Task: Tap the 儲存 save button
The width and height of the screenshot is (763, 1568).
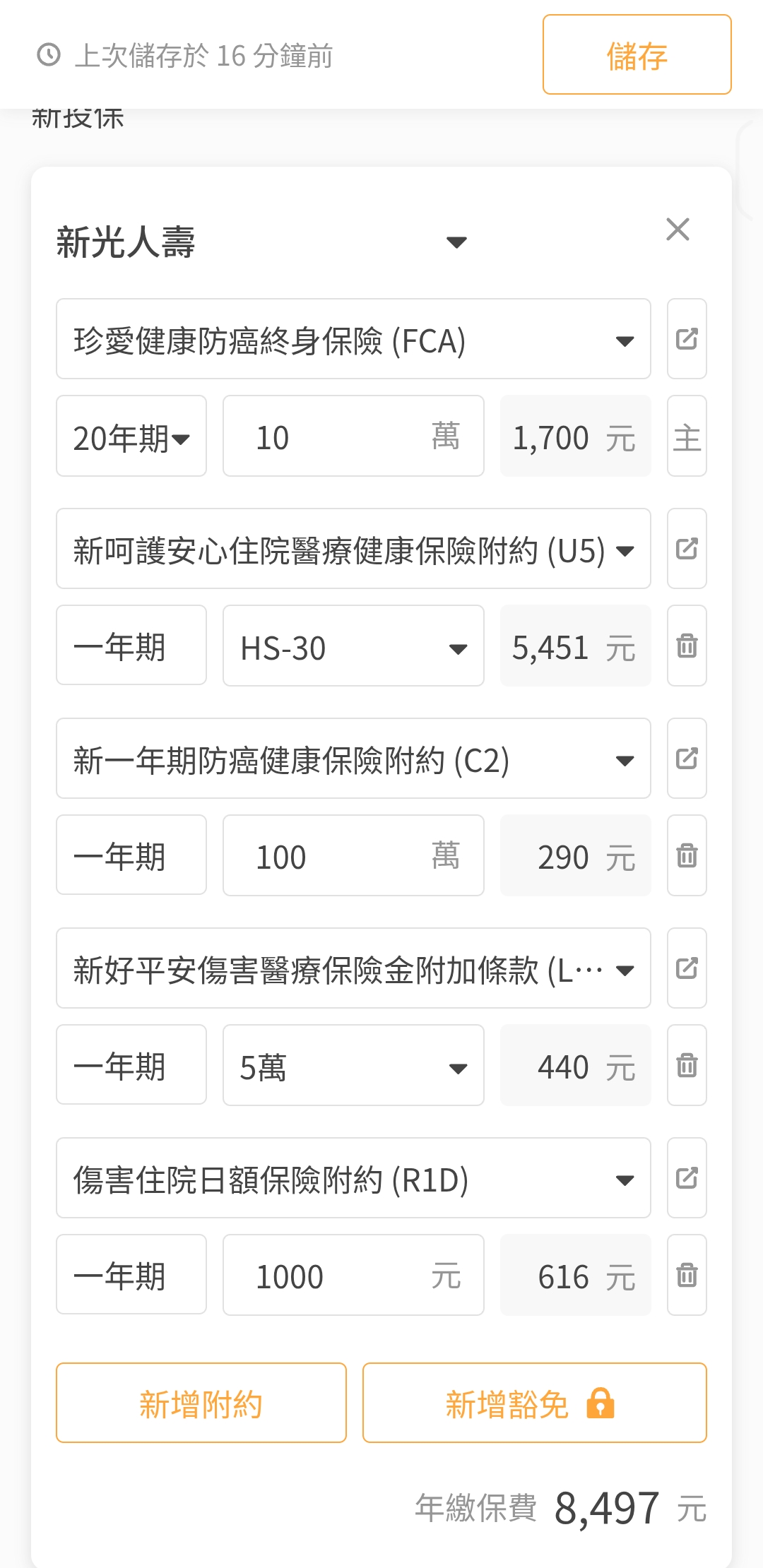Action: point(637,55)
